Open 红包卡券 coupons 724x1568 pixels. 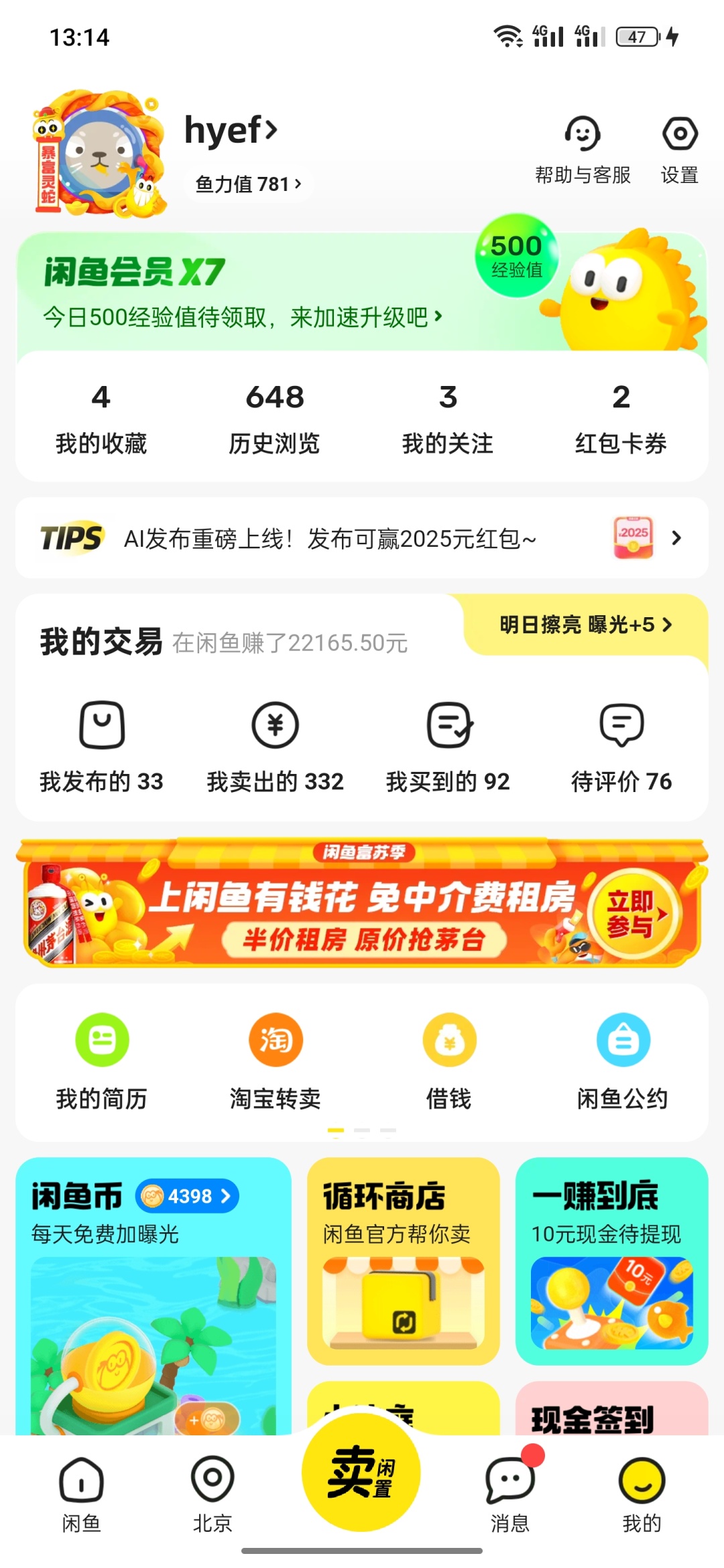point(621,417)
